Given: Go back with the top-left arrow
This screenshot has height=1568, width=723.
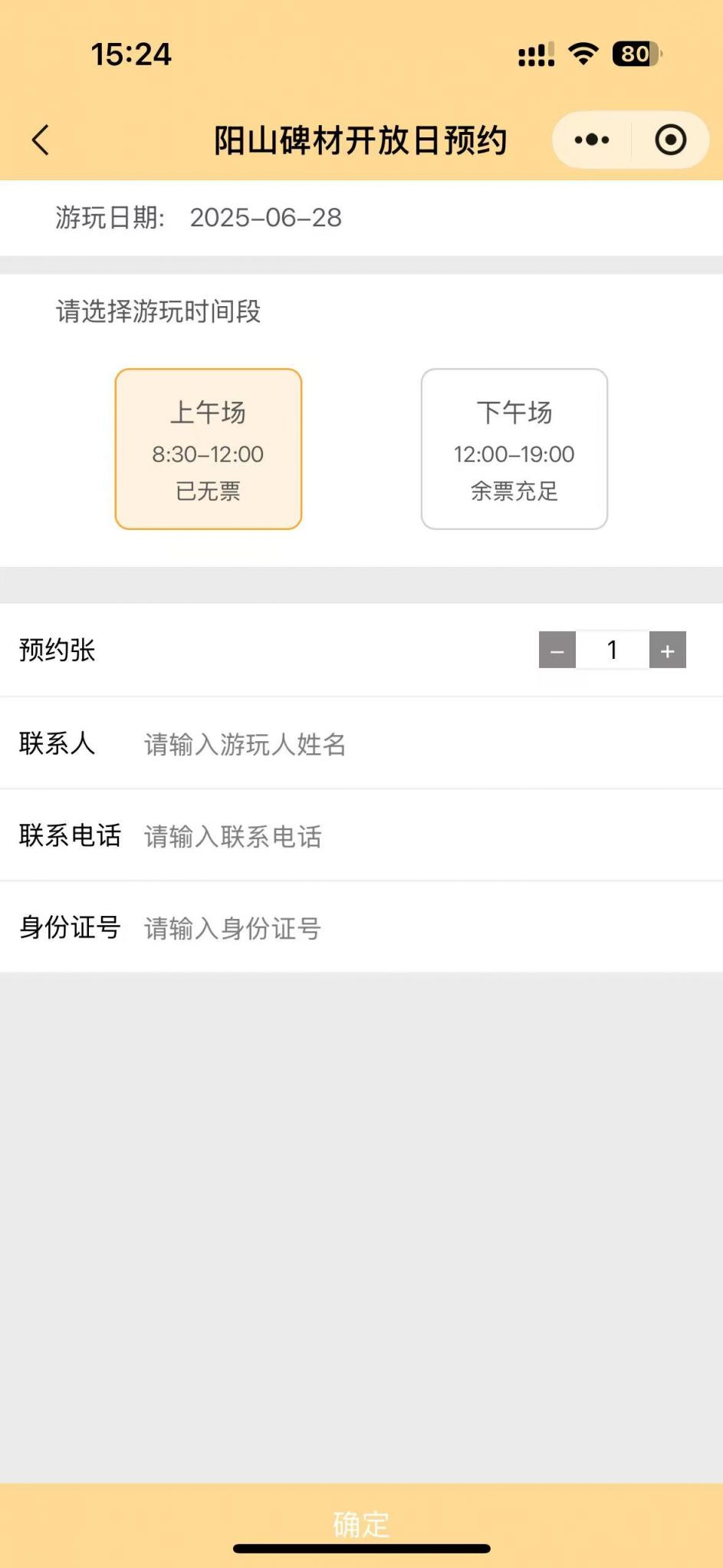Looking at the screenshot, I should tap(41, 140).
